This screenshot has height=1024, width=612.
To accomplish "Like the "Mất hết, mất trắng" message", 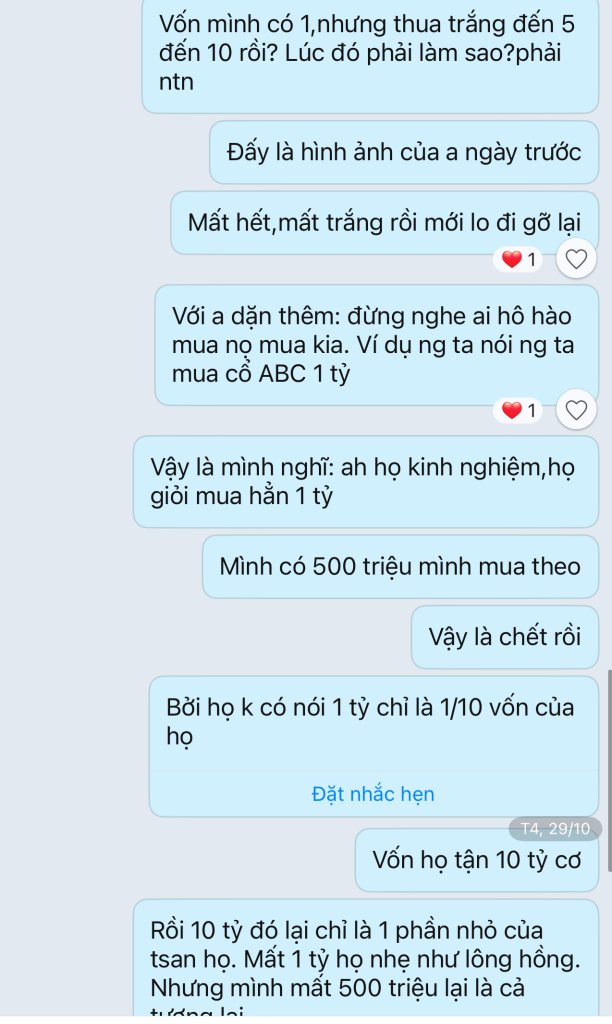I will 576,260.
